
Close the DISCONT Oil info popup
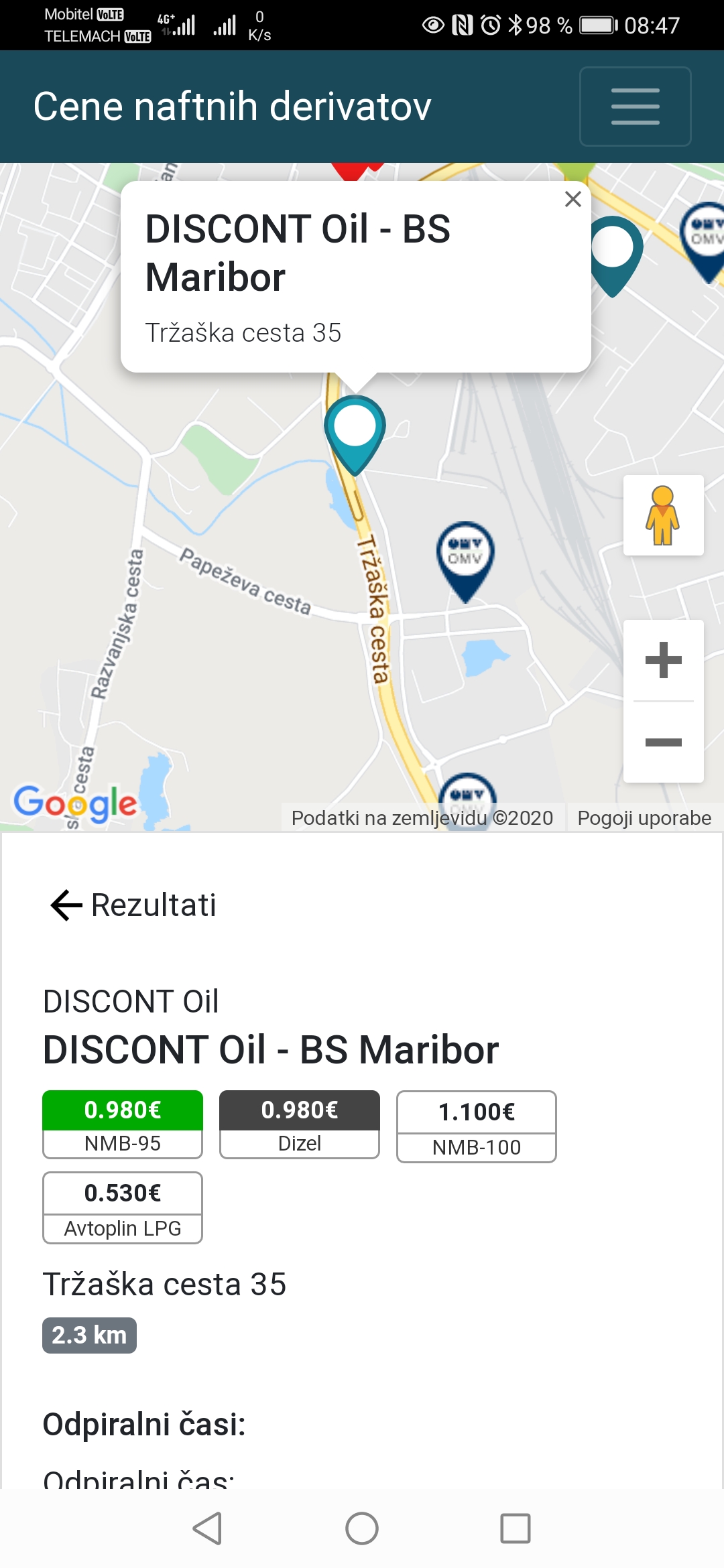pos(572,199)
